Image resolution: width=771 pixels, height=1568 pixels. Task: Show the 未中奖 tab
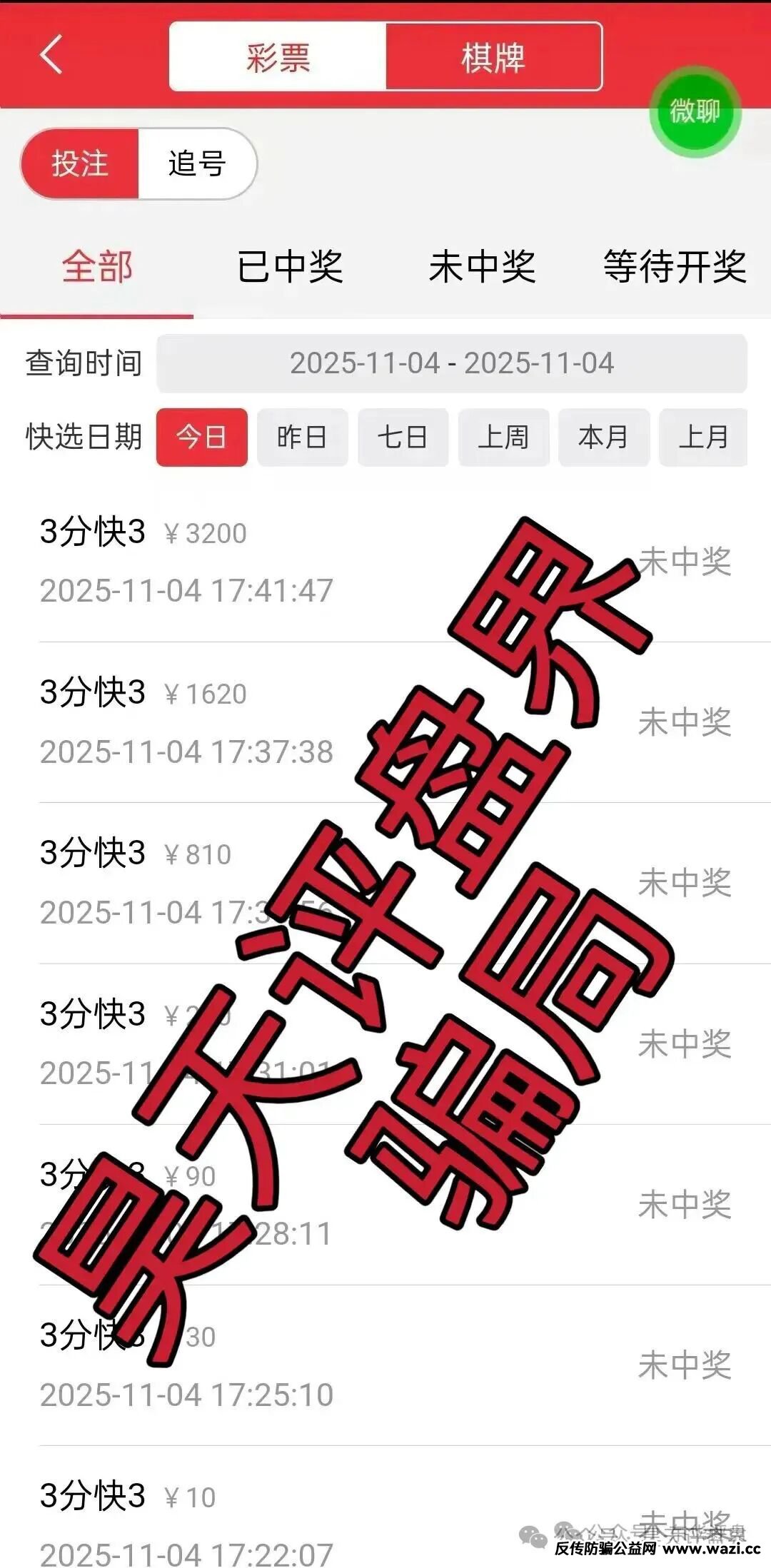(x=482, y=267)
